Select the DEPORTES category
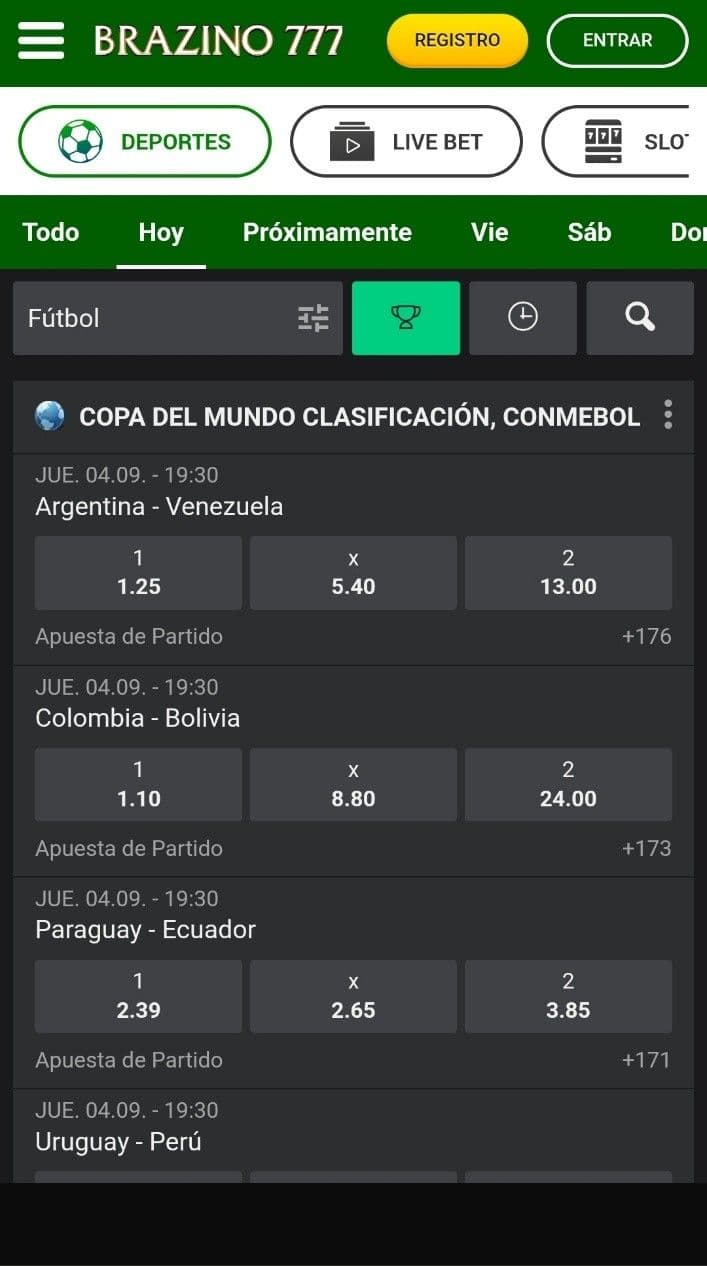The width and height of the screenshot is (707, 1266). 145,142
